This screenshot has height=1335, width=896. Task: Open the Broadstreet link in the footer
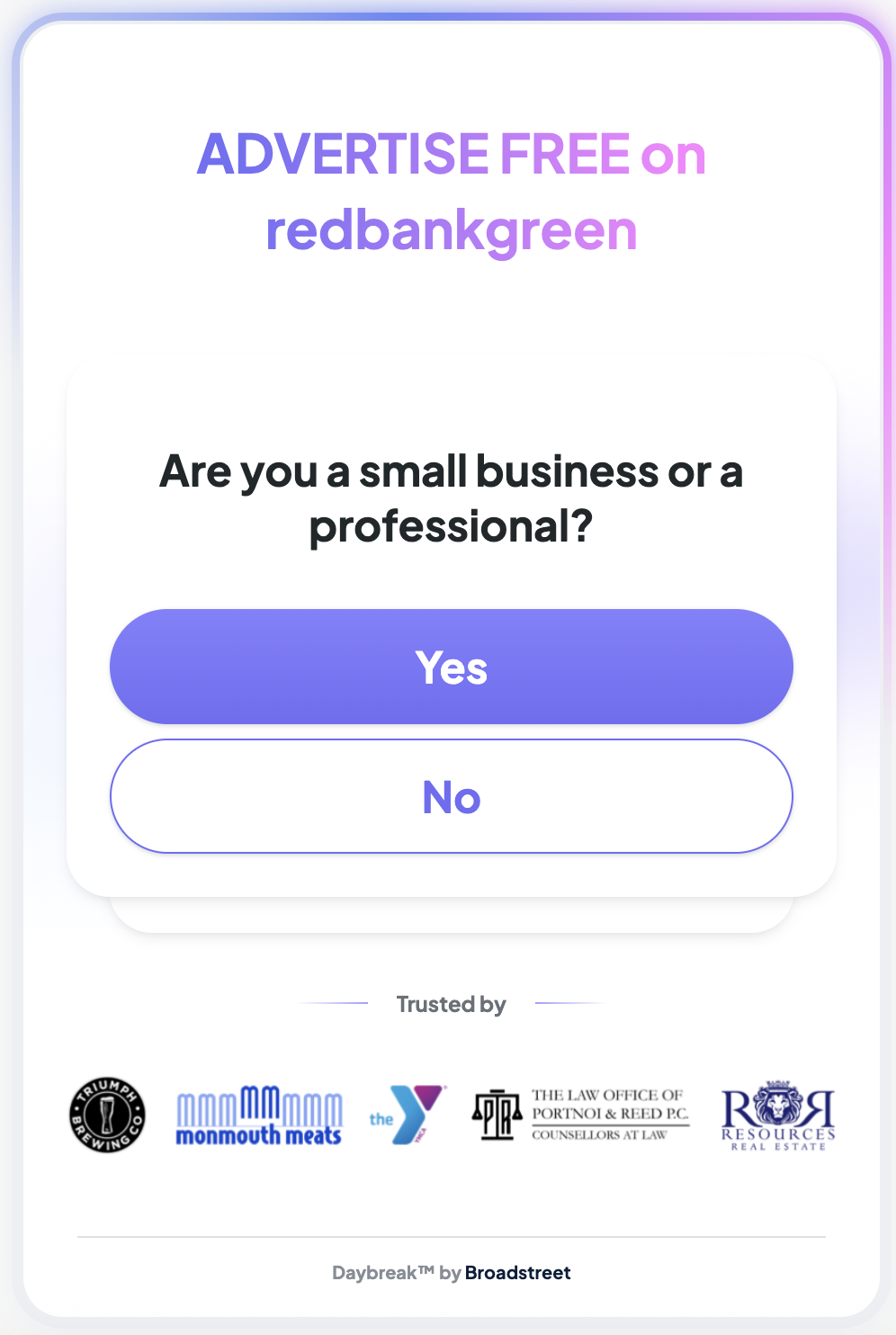517,1272
